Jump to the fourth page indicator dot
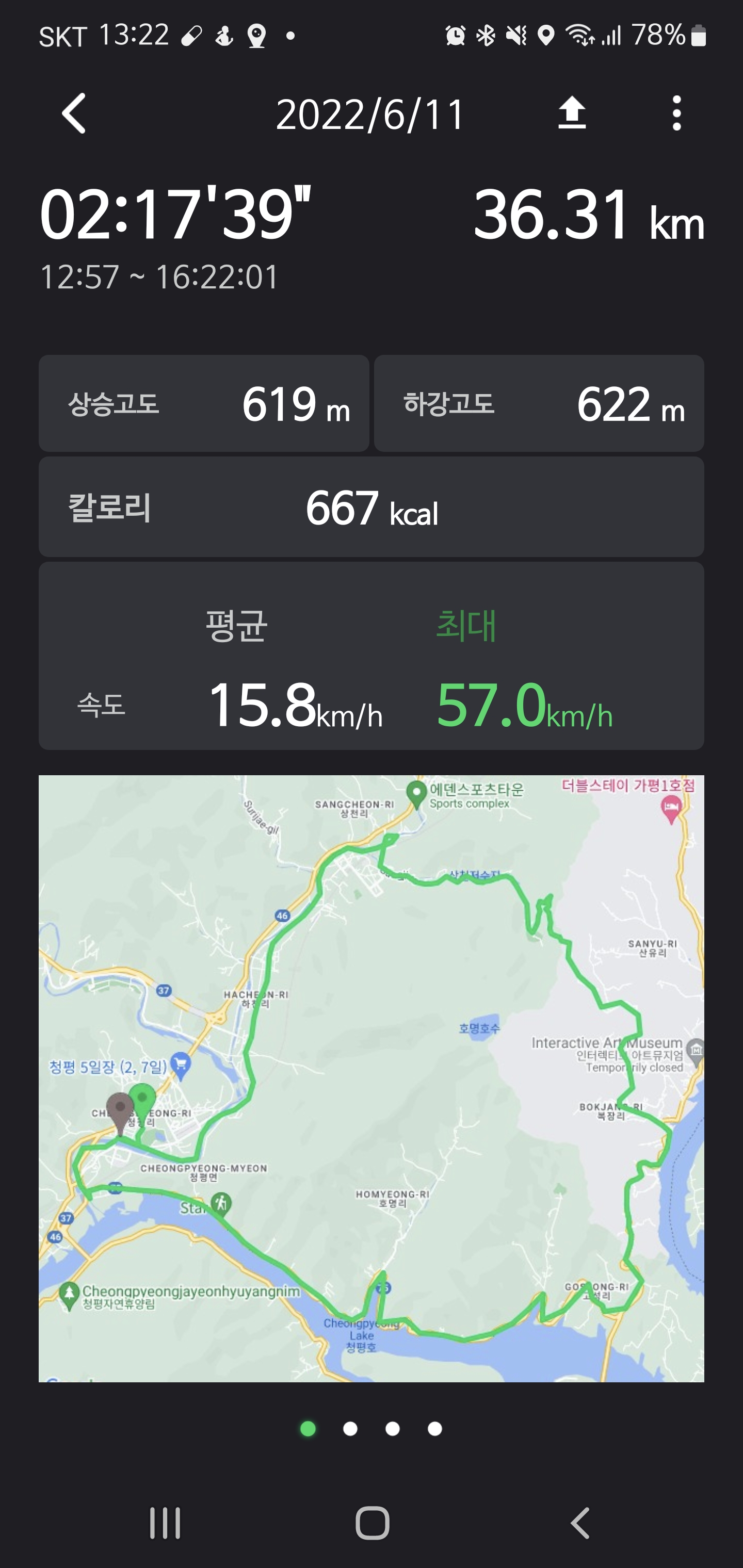743x1568 pixels. (x=435, y=1429)
